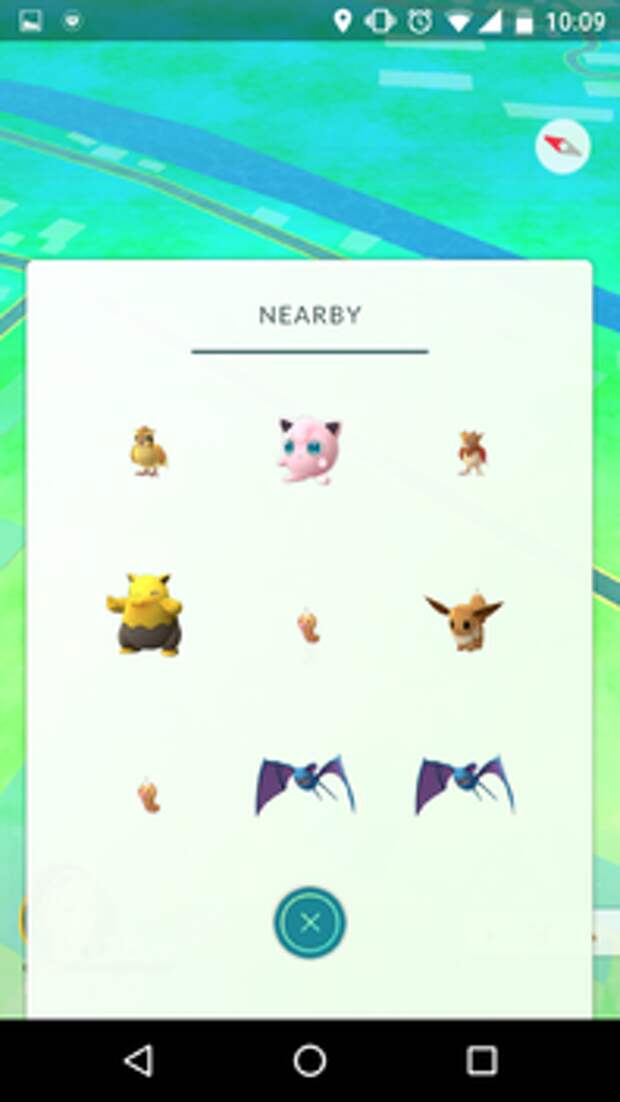This screenshot has height=1102, width=620.
Task: Select the Jigglypuff in the nearby list
Action: pyautogui.click(x=308, y=451)
